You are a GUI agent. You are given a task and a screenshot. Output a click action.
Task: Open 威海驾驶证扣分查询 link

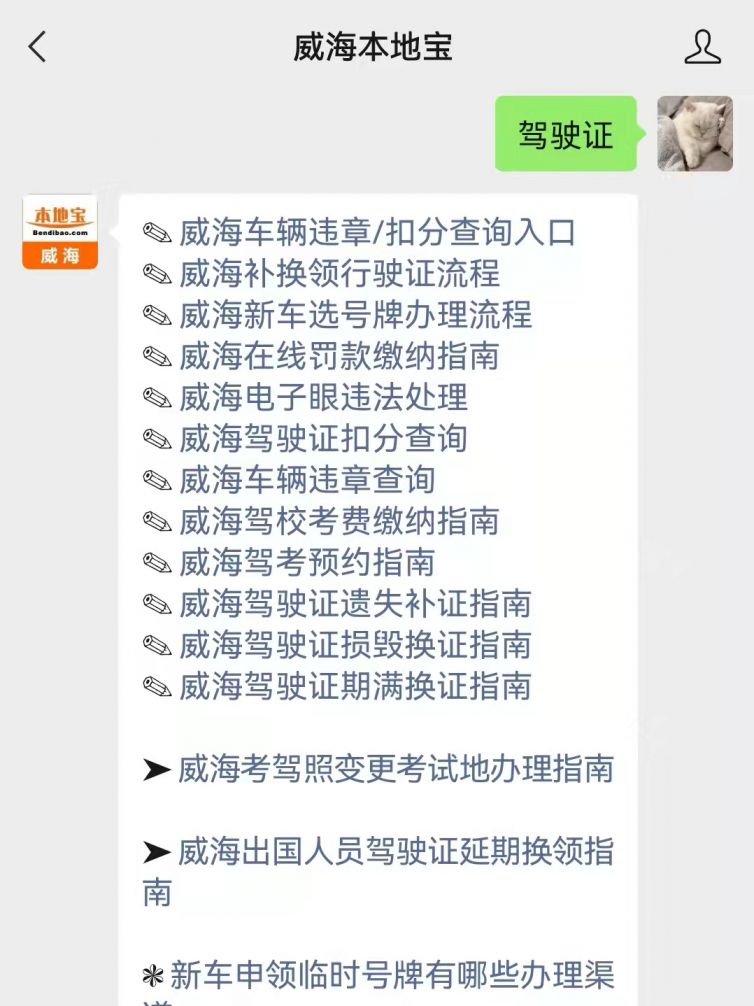[323, 438]
